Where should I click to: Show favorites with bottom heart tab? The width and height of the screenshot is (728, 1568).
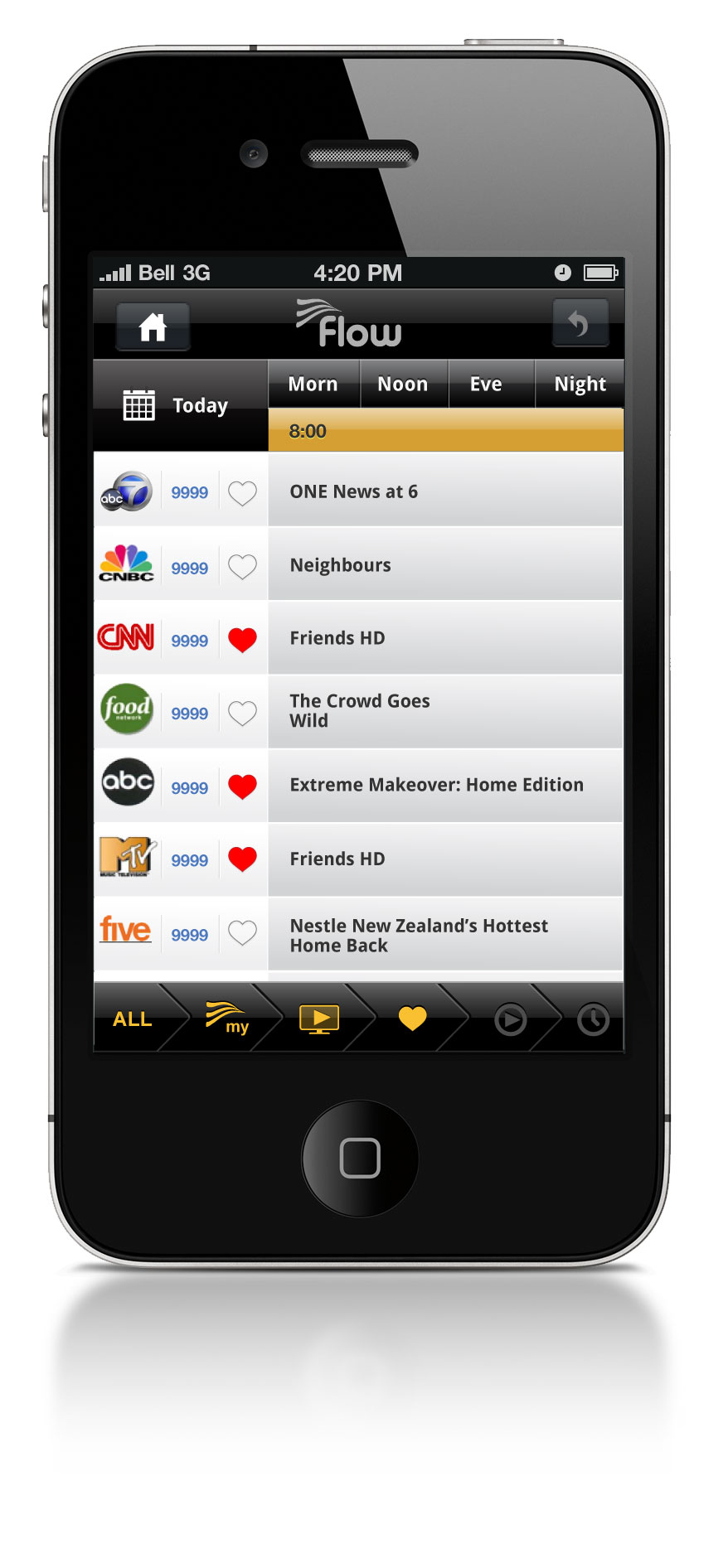tap(412, 1019)
